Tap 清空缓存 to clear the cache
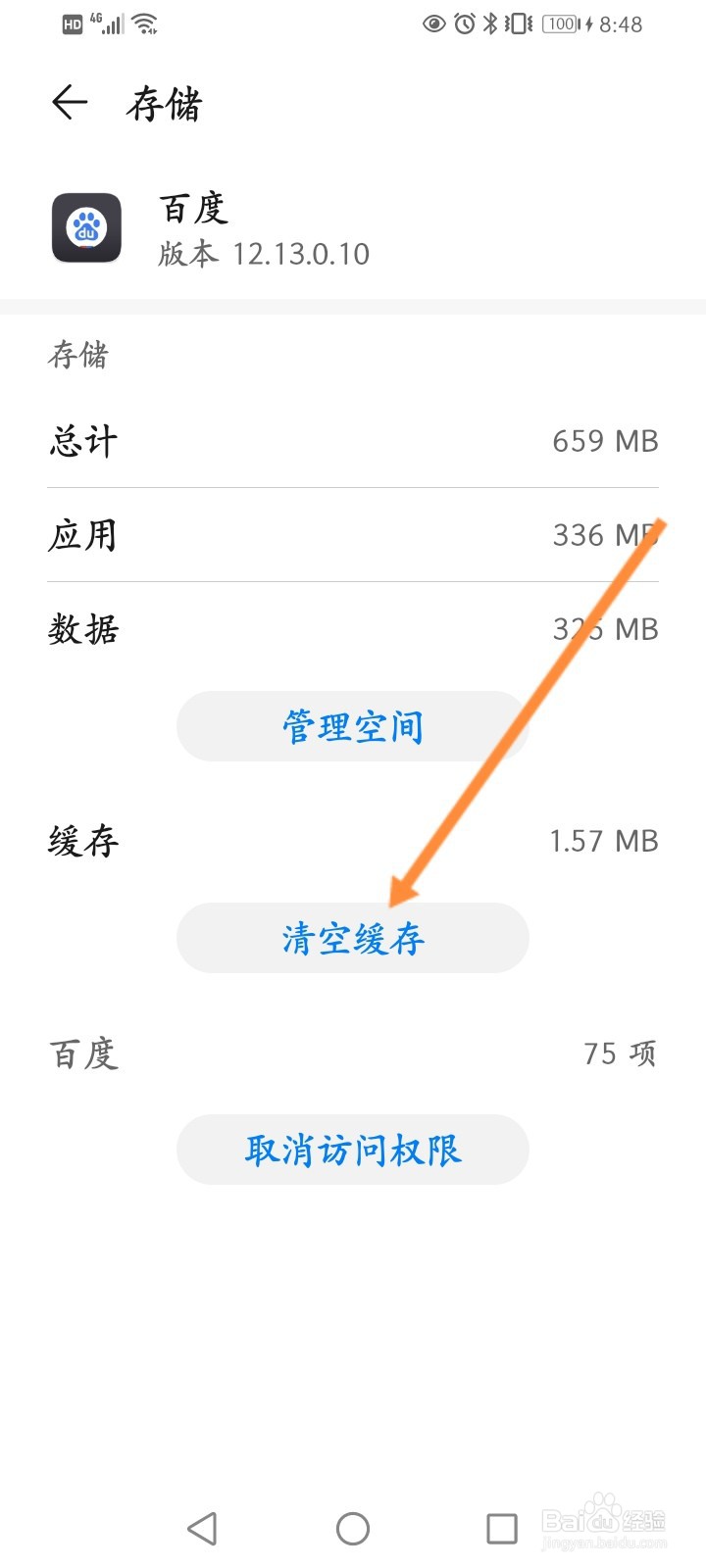The height and width of the screenshot is (1568, 706). pyautogui.click(x=352, y=938)
